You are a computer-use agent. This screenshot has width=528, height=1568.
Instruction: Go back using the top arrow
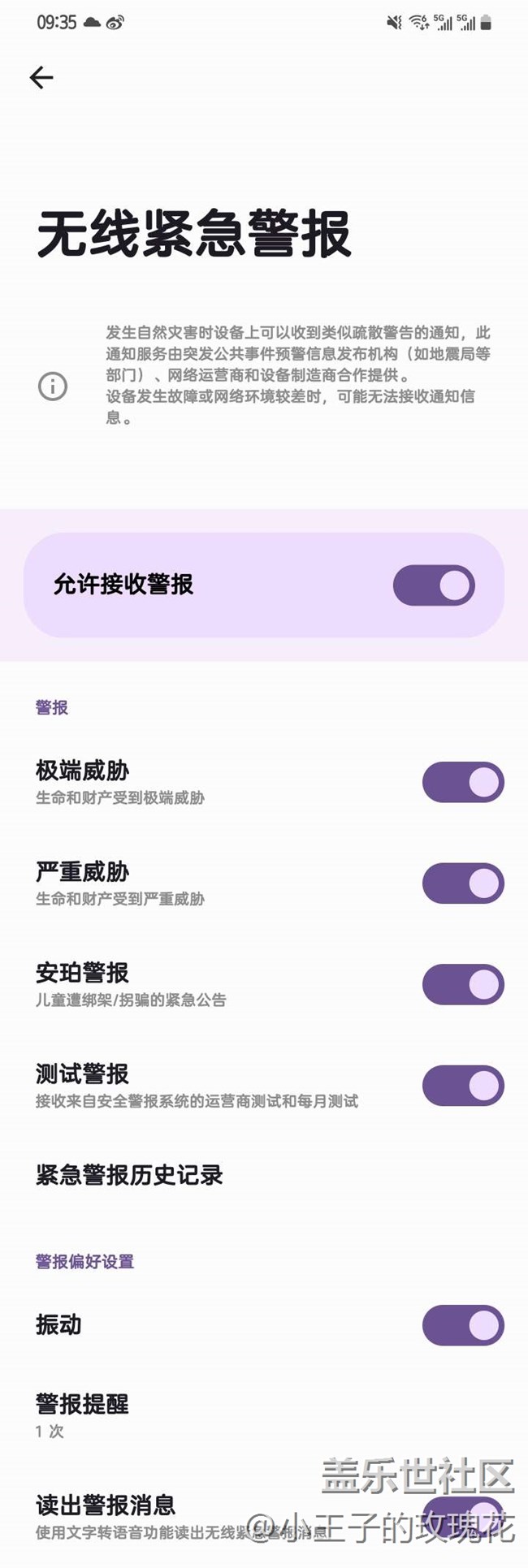pyautogui.click(x=41, y=77)
